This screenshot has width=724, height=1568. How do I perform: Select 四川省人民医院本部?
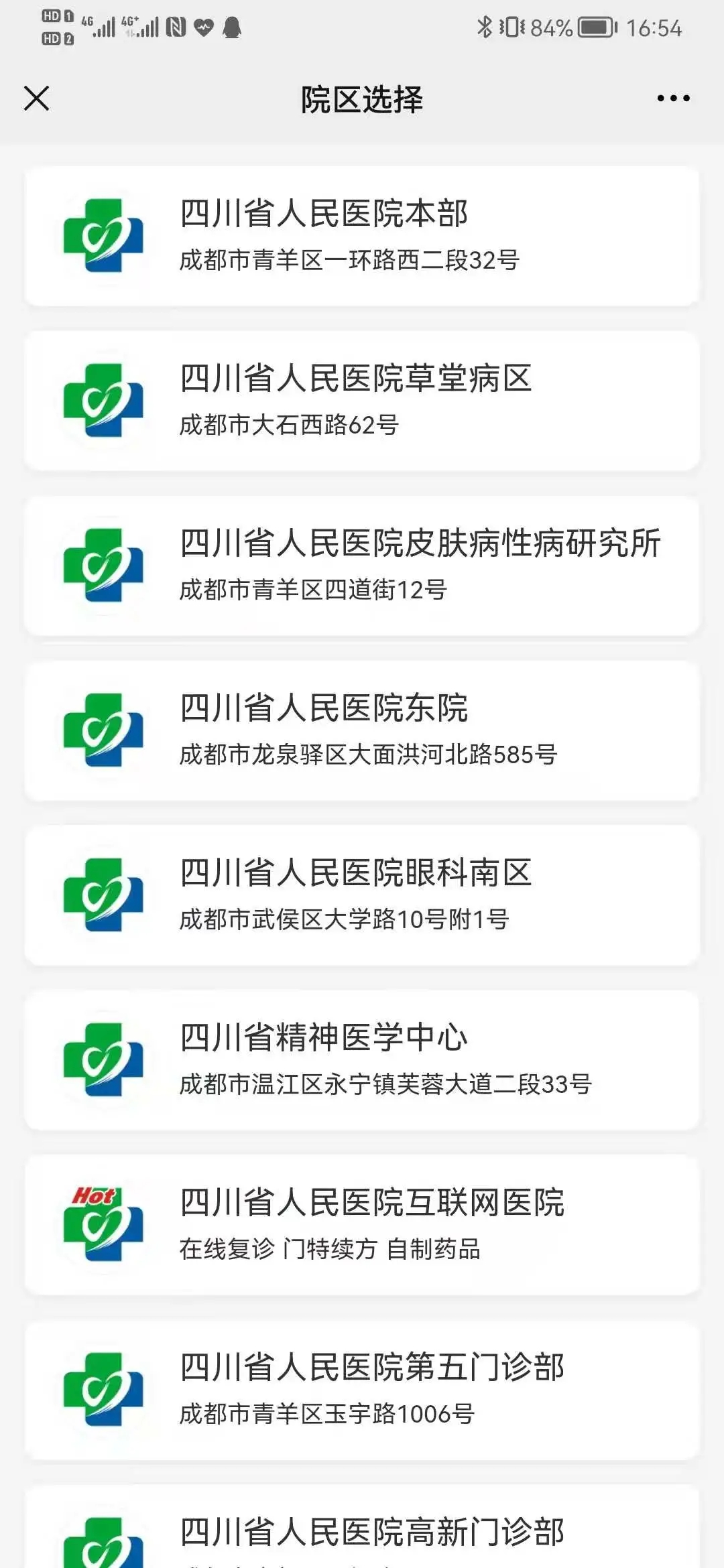(362, 236)
